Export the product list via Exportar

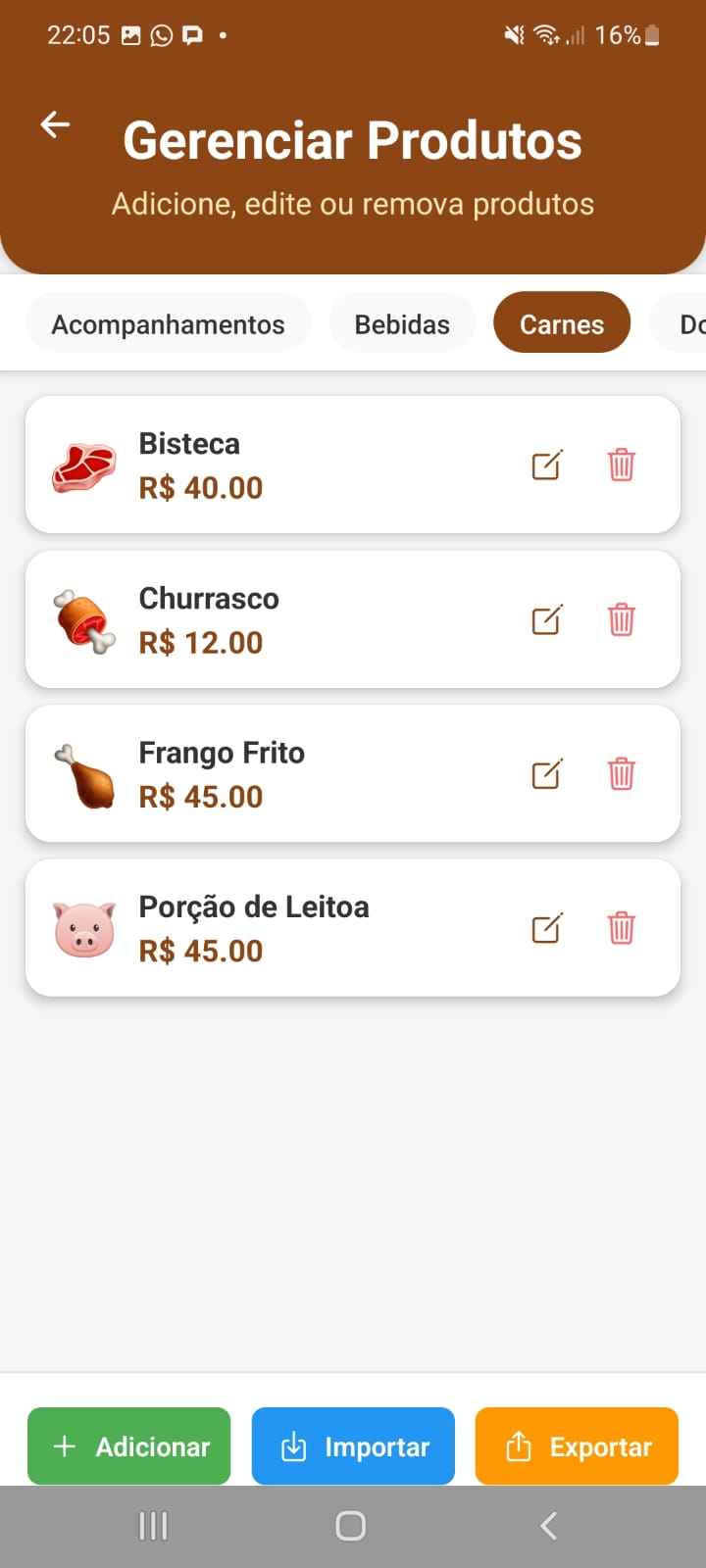point(576,1445)
